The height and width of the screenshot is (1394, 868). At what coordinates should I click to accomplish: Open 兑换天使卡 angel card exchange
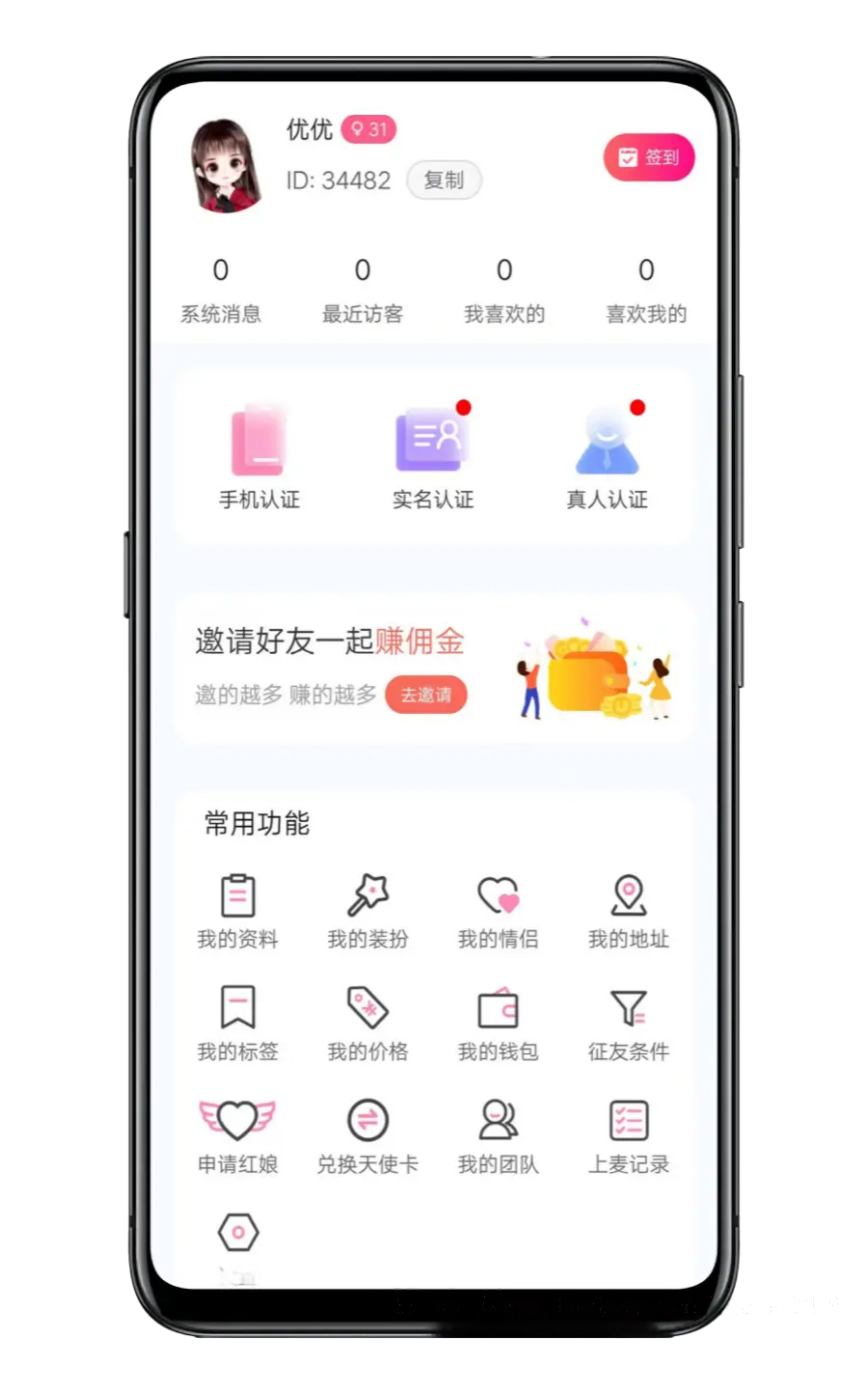click(x=368, y=1136)
